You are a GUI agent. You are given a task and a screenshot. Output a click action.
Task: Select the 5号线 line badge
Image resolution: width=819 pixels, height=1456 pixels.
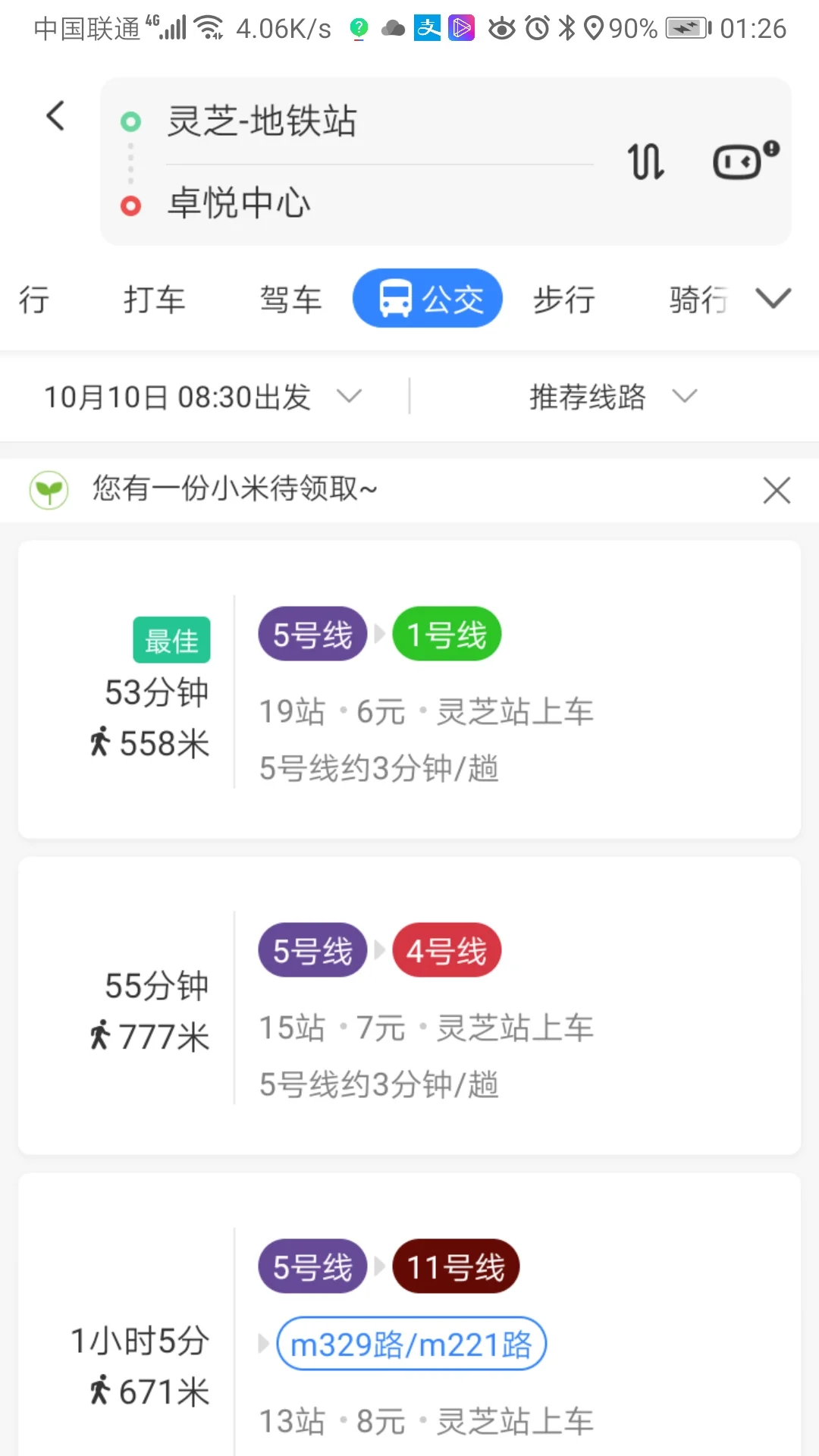(x=311, y=634)
